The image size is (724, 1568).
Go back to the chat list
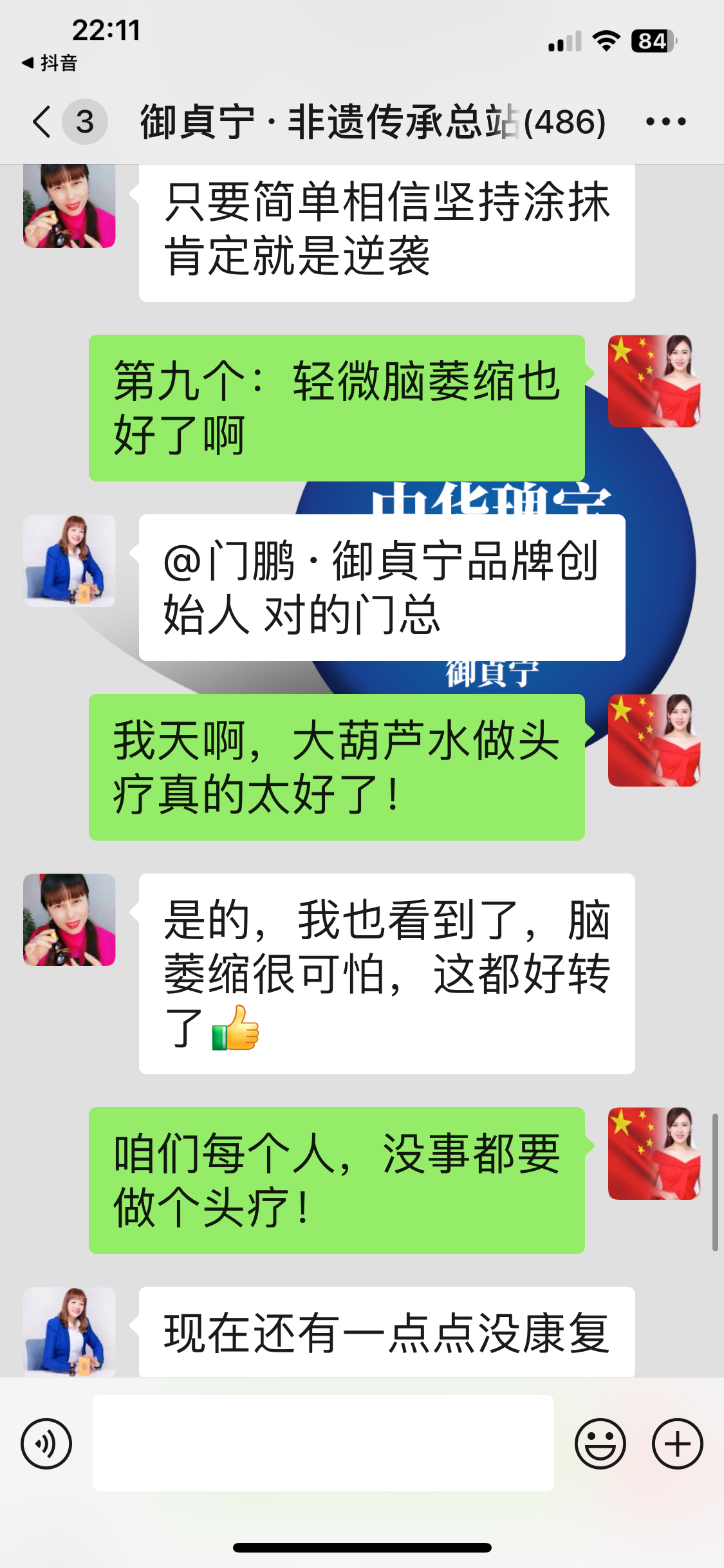point(44,122)
